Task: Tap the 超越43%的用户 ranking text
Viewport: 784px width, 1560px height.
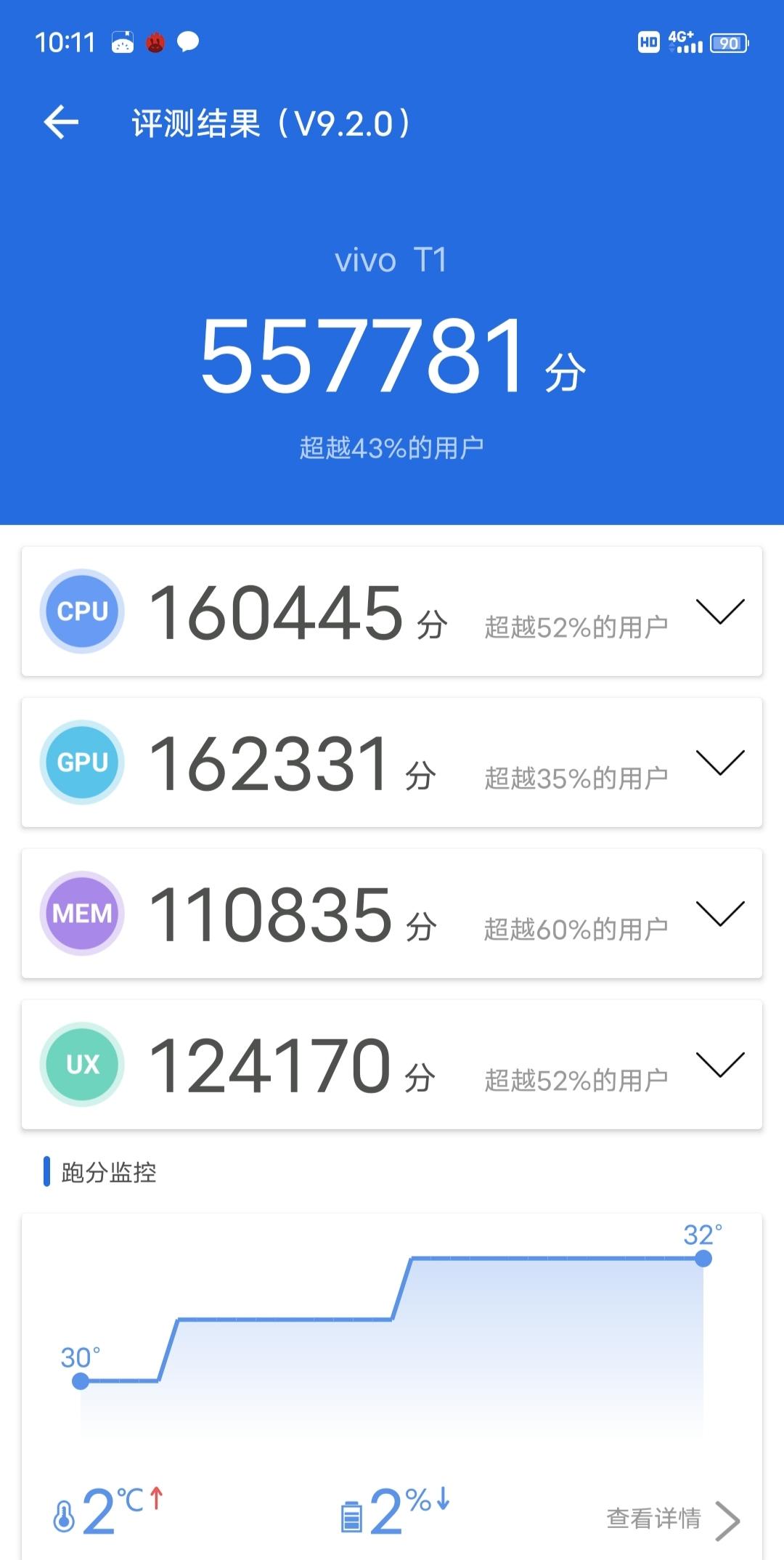Action: coord(392,446)
